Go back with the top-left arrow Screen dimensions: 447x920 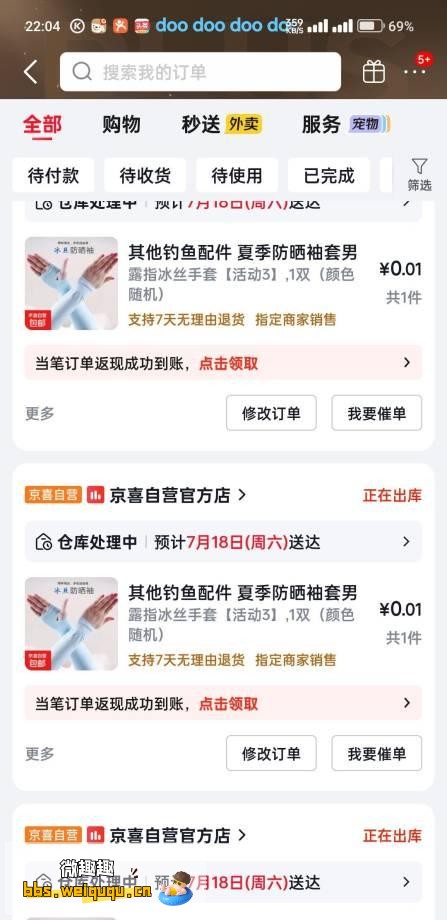coord(31,72)
